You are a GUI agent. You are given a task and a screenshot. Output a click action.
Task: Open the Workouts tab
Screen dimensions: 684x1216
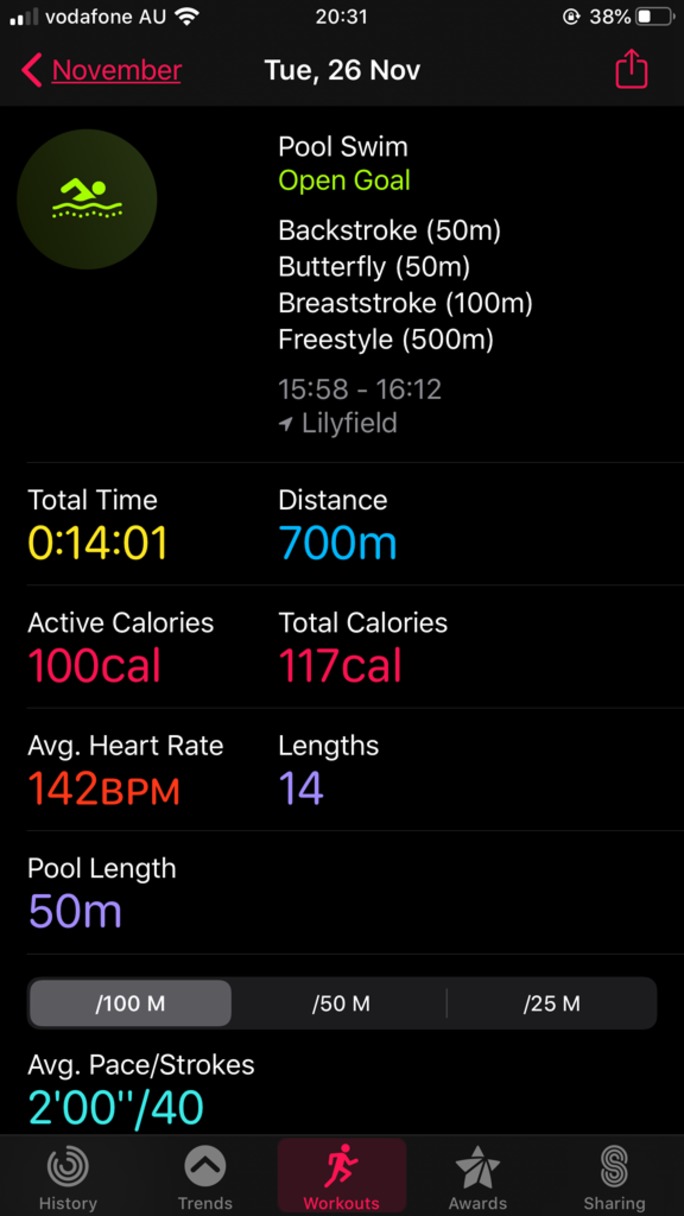point(342,1178)
